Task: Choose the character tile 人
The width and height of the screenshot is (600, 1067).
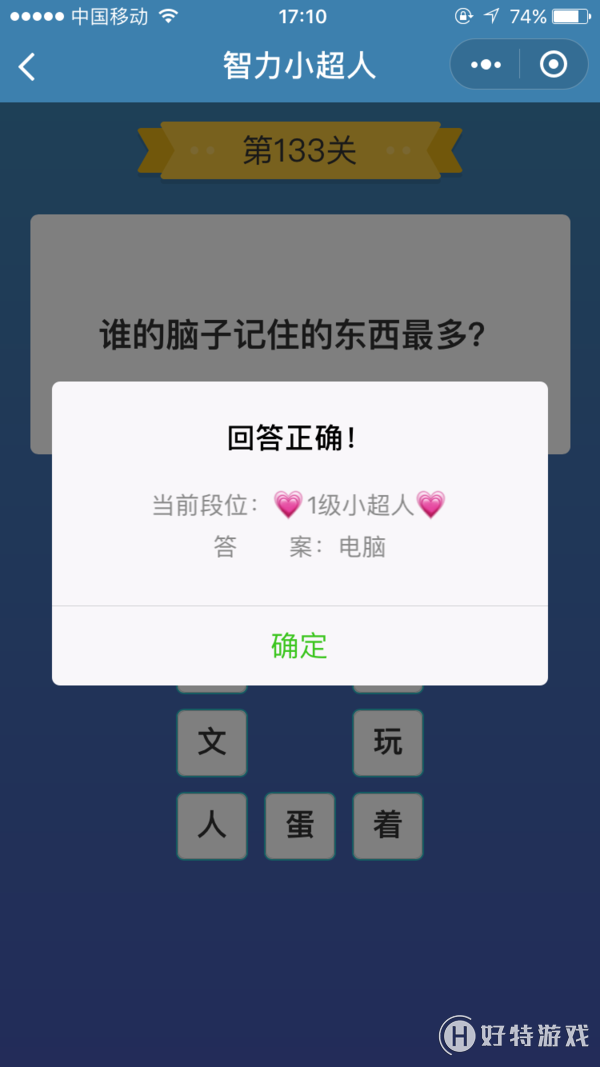Action: 212,826
